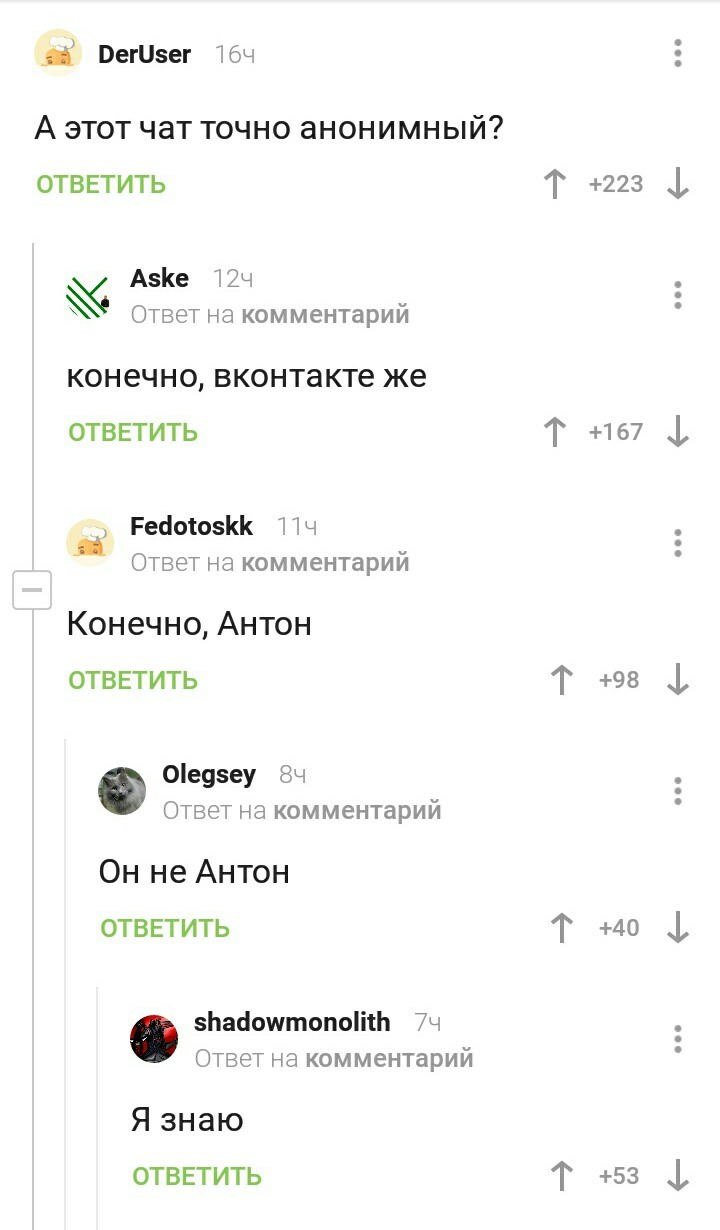Reply to Aske's comment

click(x=133, y=432)
